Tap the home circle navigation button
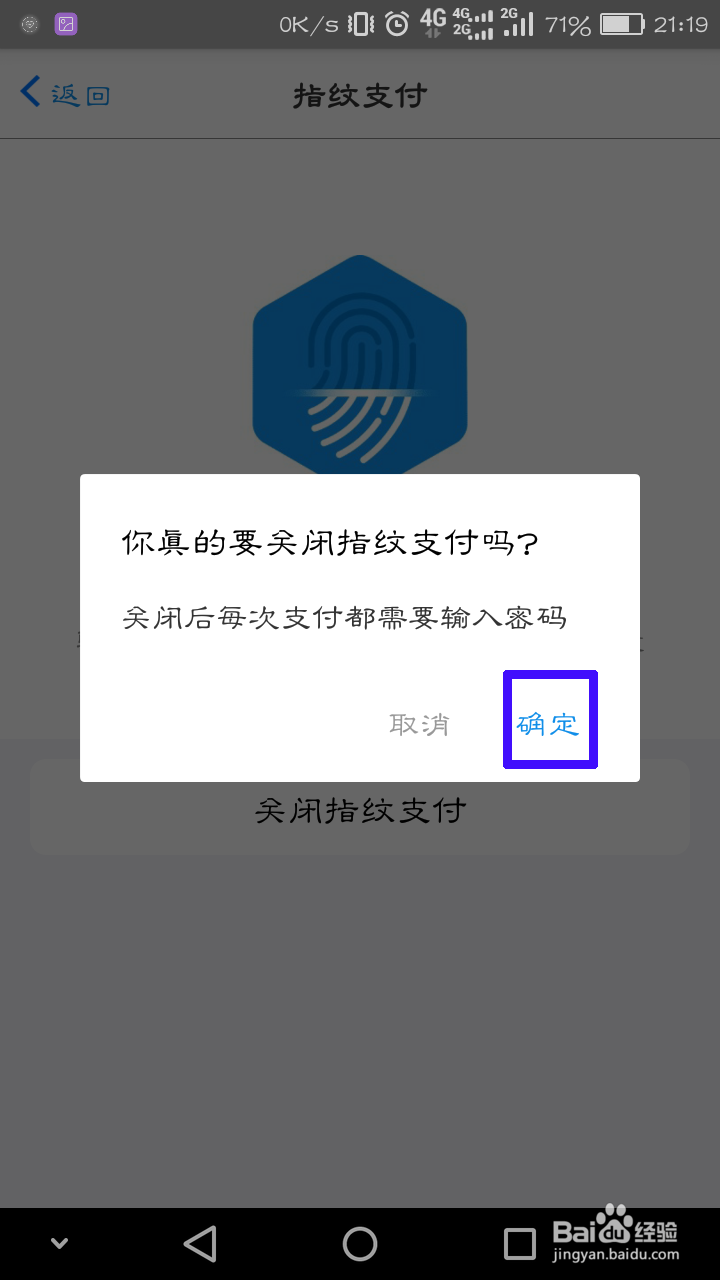 tap(360, 1243)
